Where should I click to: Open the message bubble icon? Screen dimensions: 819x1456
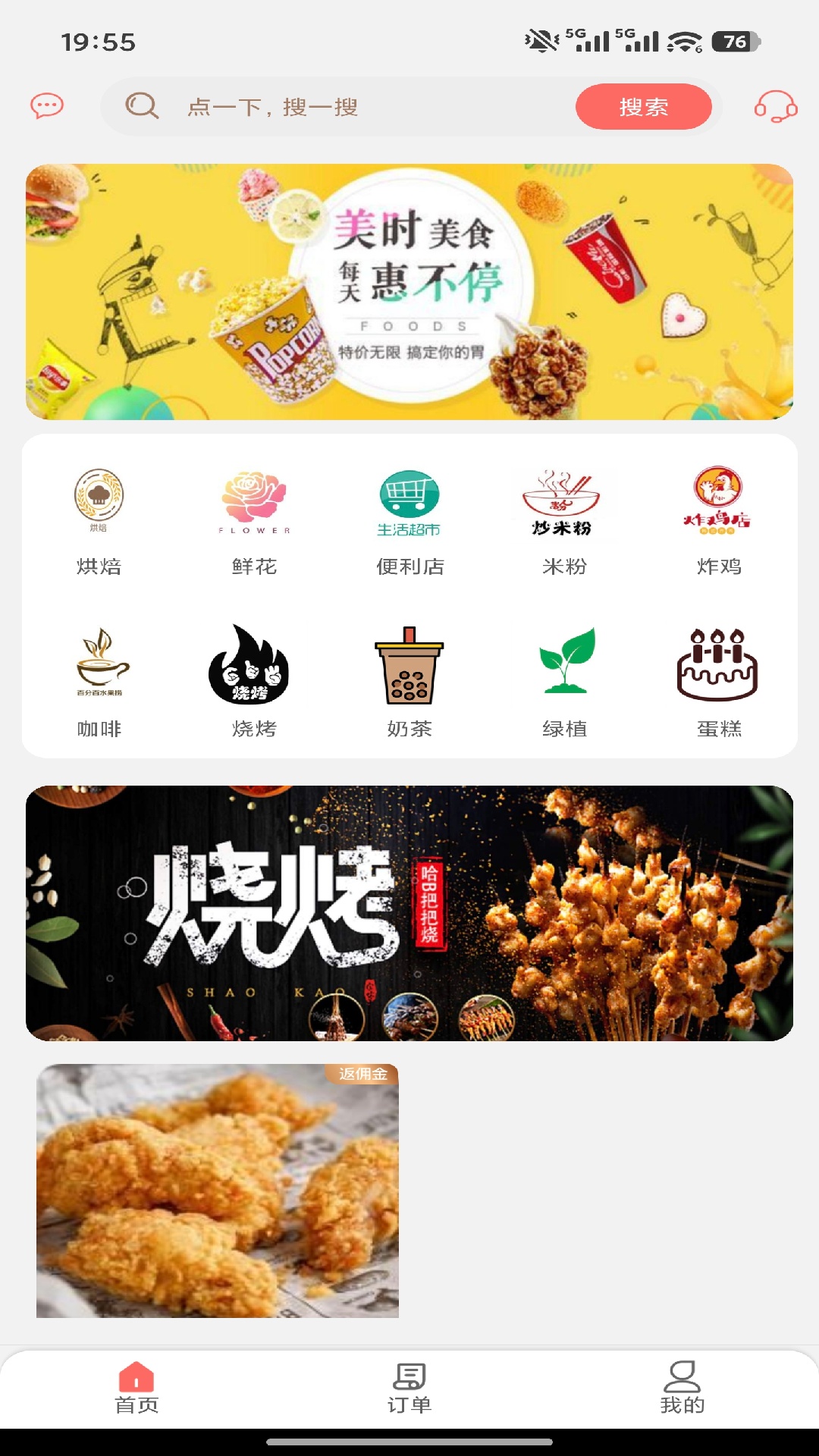click(47, 107)
